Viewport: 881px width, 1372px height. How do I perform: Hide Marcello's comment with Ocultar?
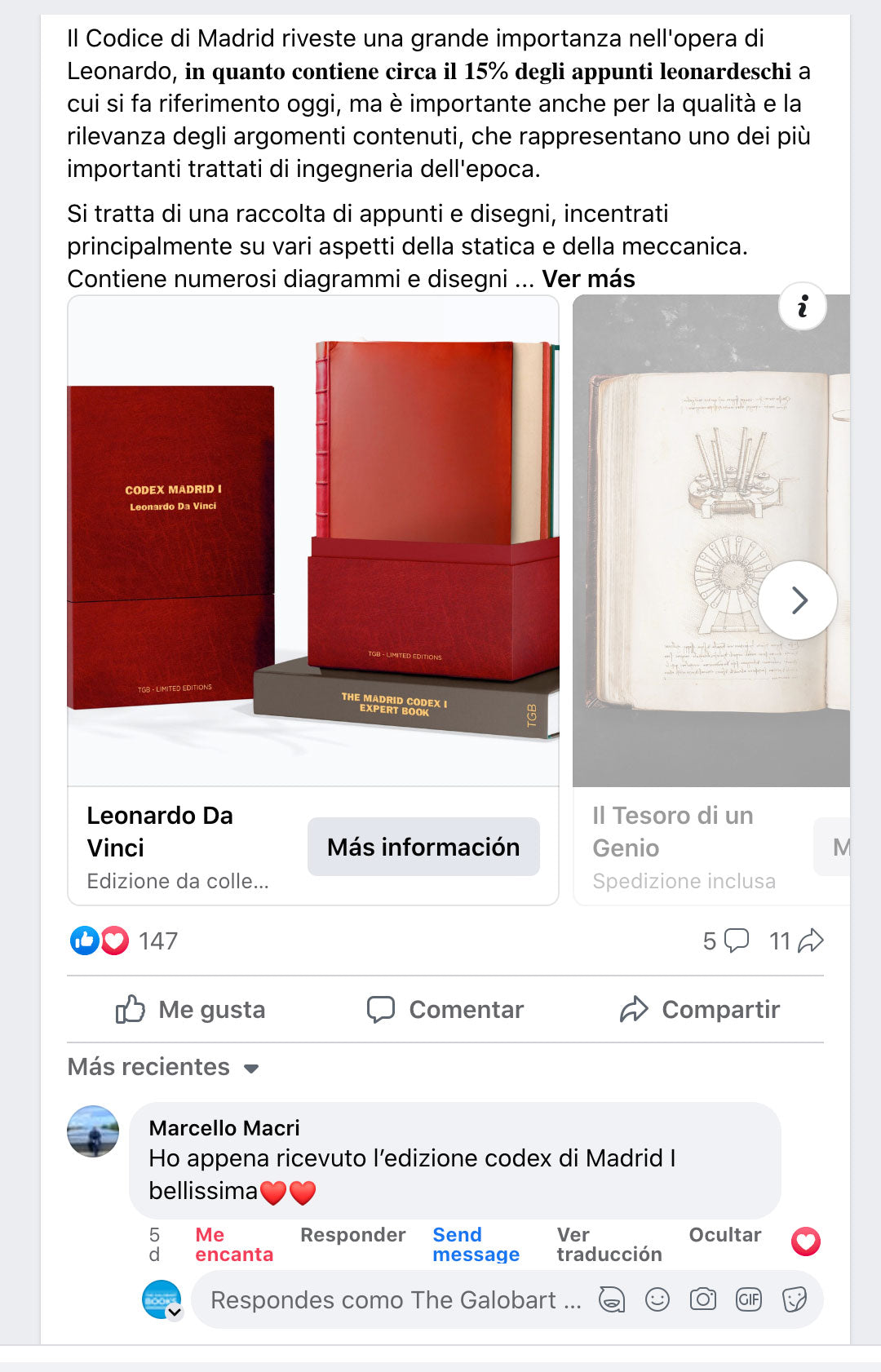[x=724, y=1235]
